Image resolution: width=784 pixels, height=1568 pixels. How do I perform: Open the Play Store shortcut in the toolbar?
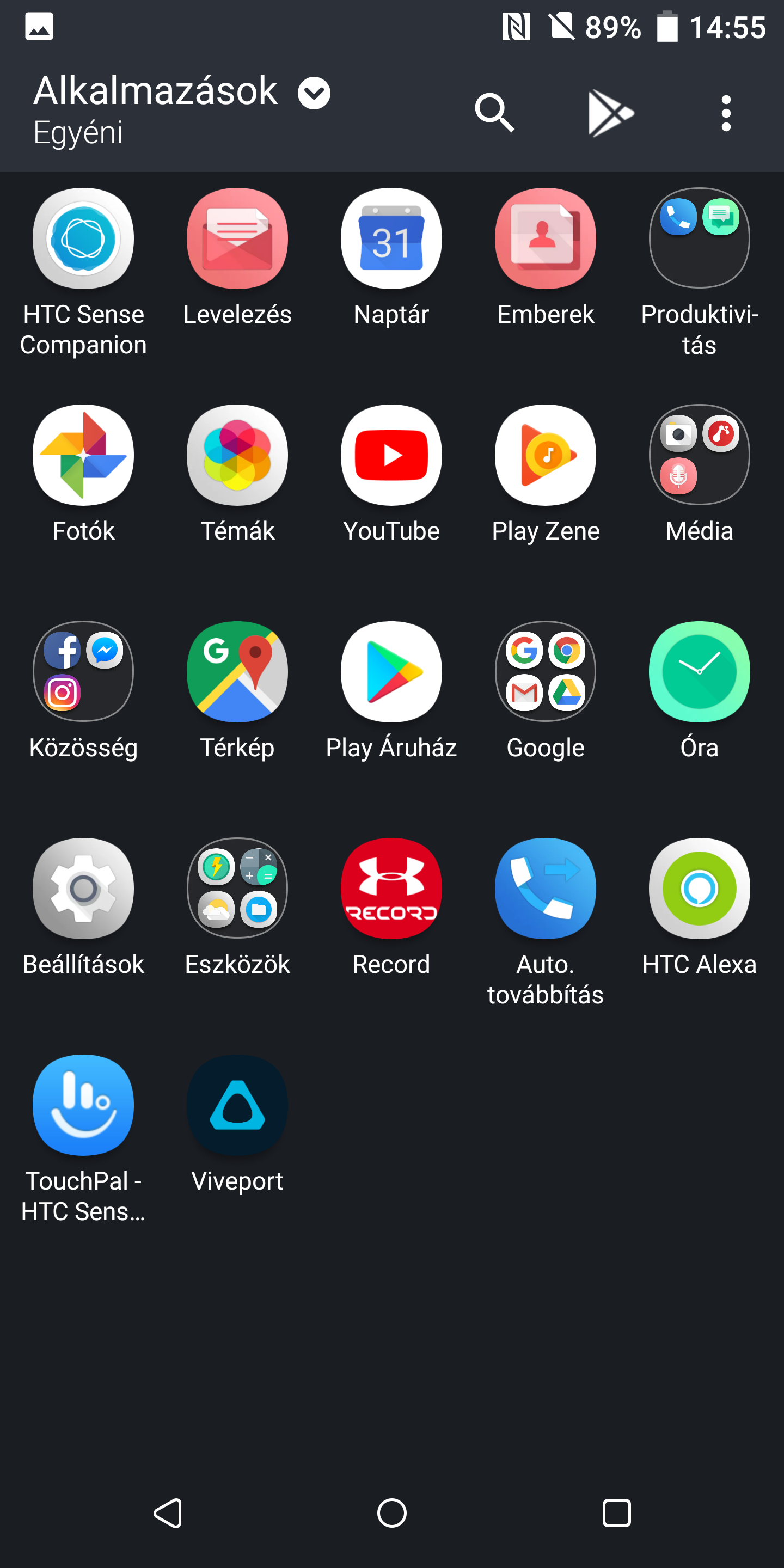click(610, 113)
